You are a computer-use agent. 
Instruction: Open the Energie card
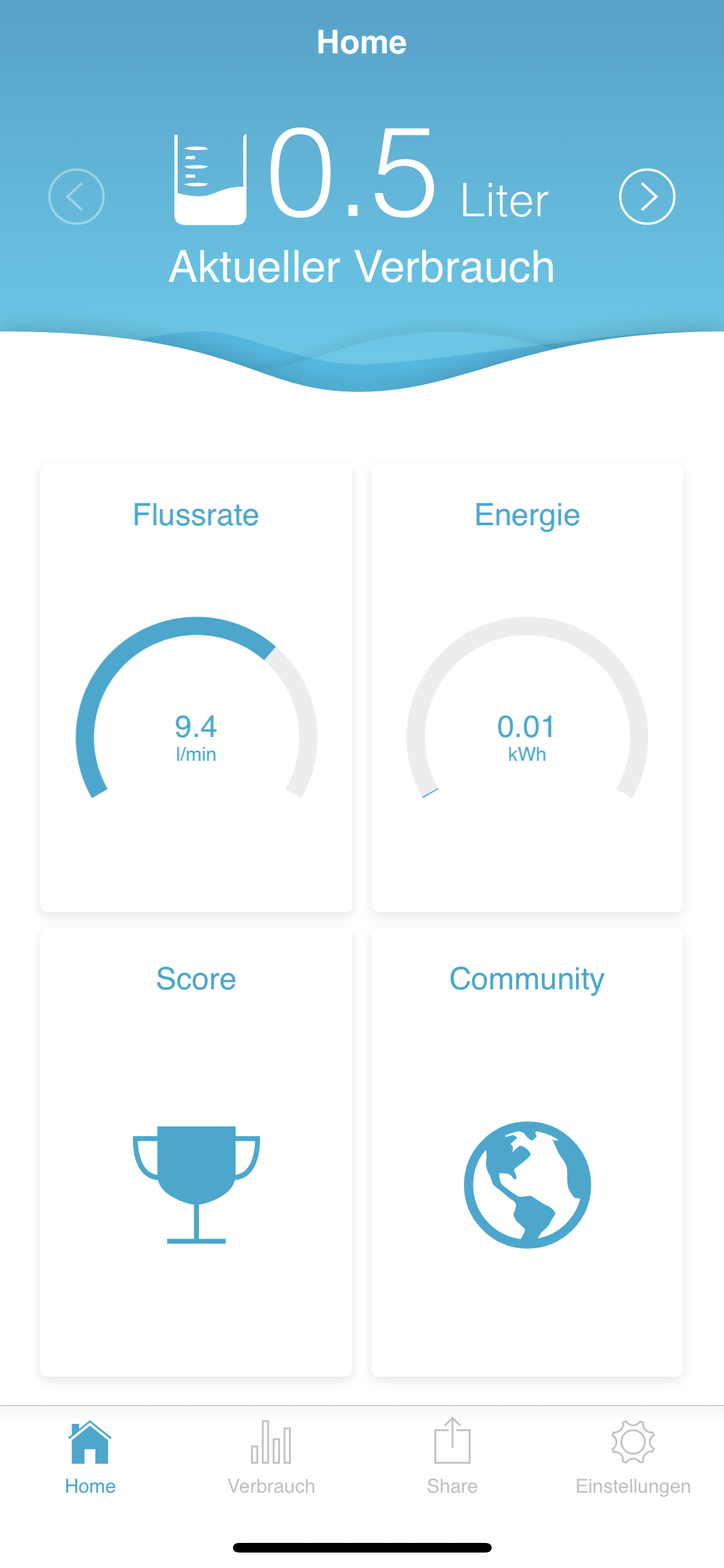(527, 687)
